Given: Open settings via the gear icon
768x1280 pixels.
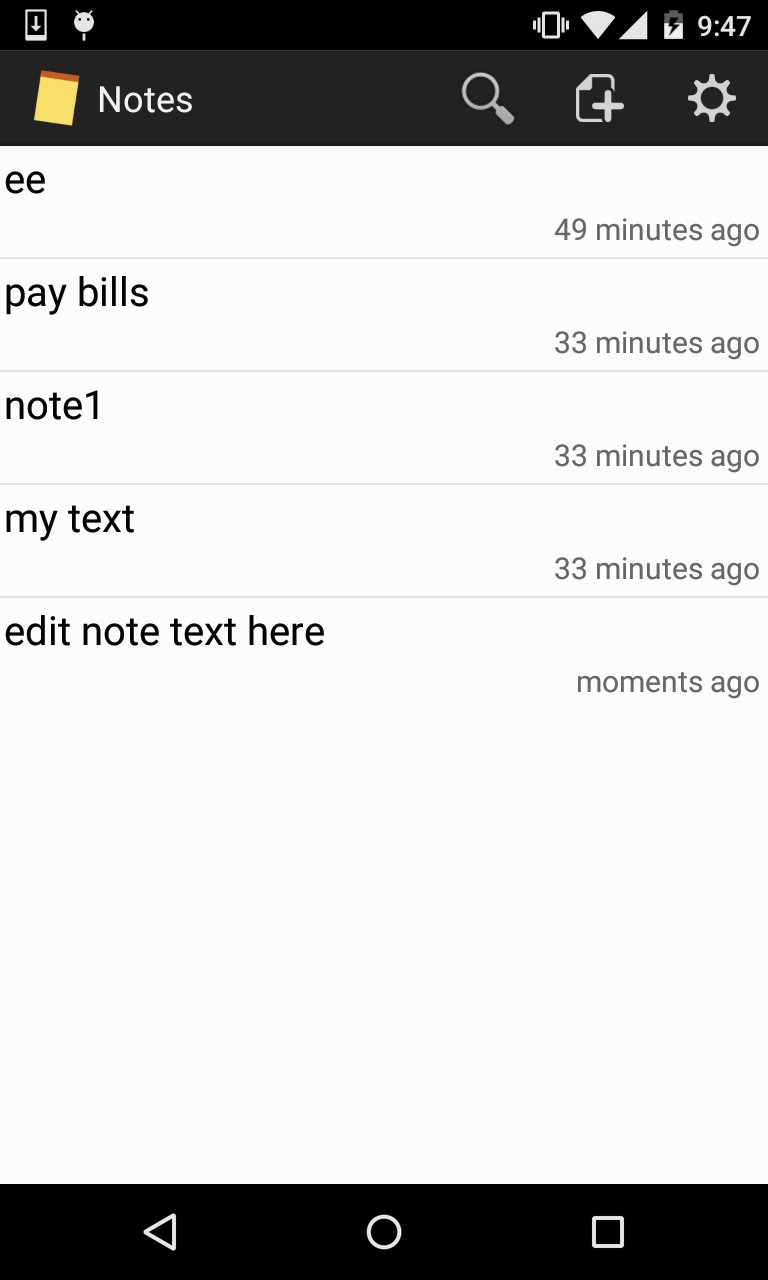Looking at the screenshot, I should click(x=711, y=98).
